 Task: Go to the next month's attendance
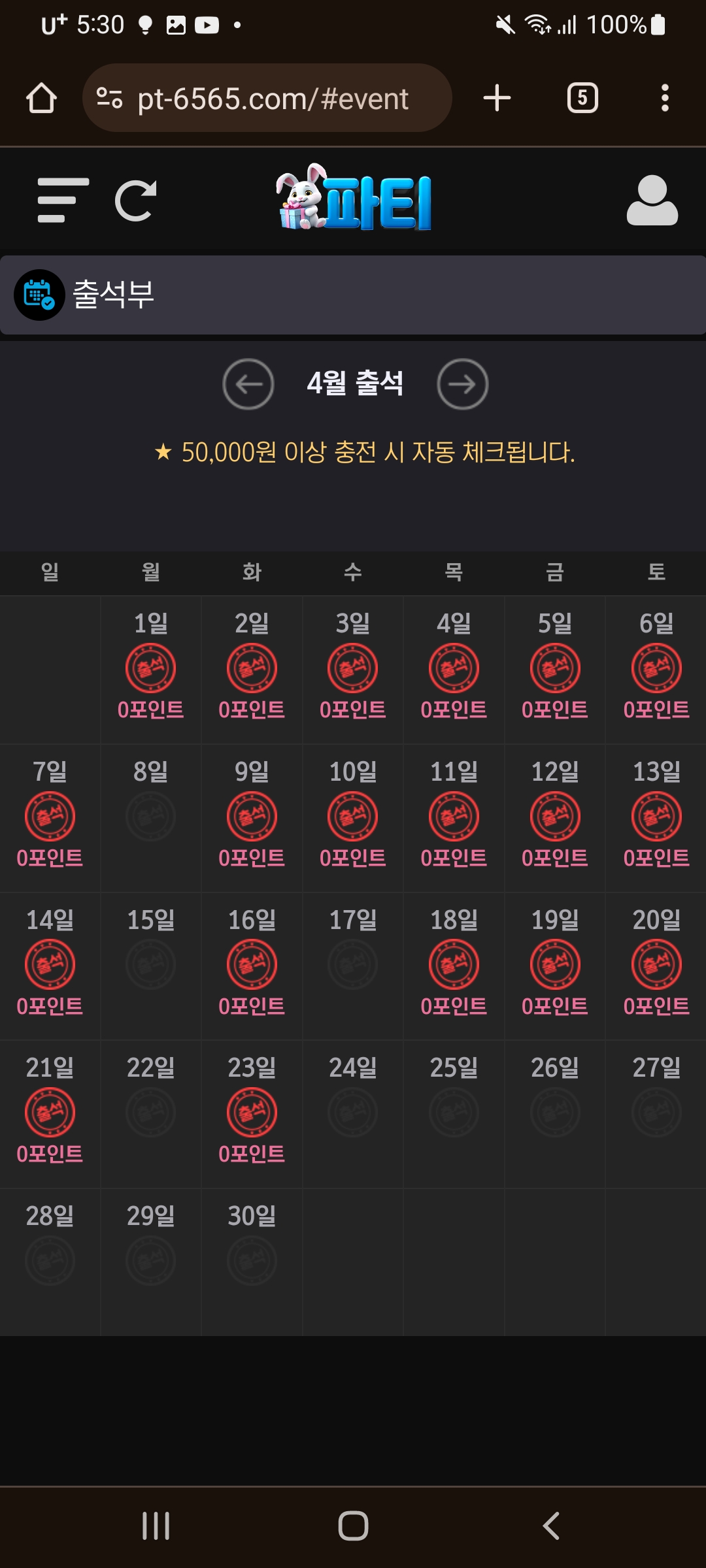[462, 384]
